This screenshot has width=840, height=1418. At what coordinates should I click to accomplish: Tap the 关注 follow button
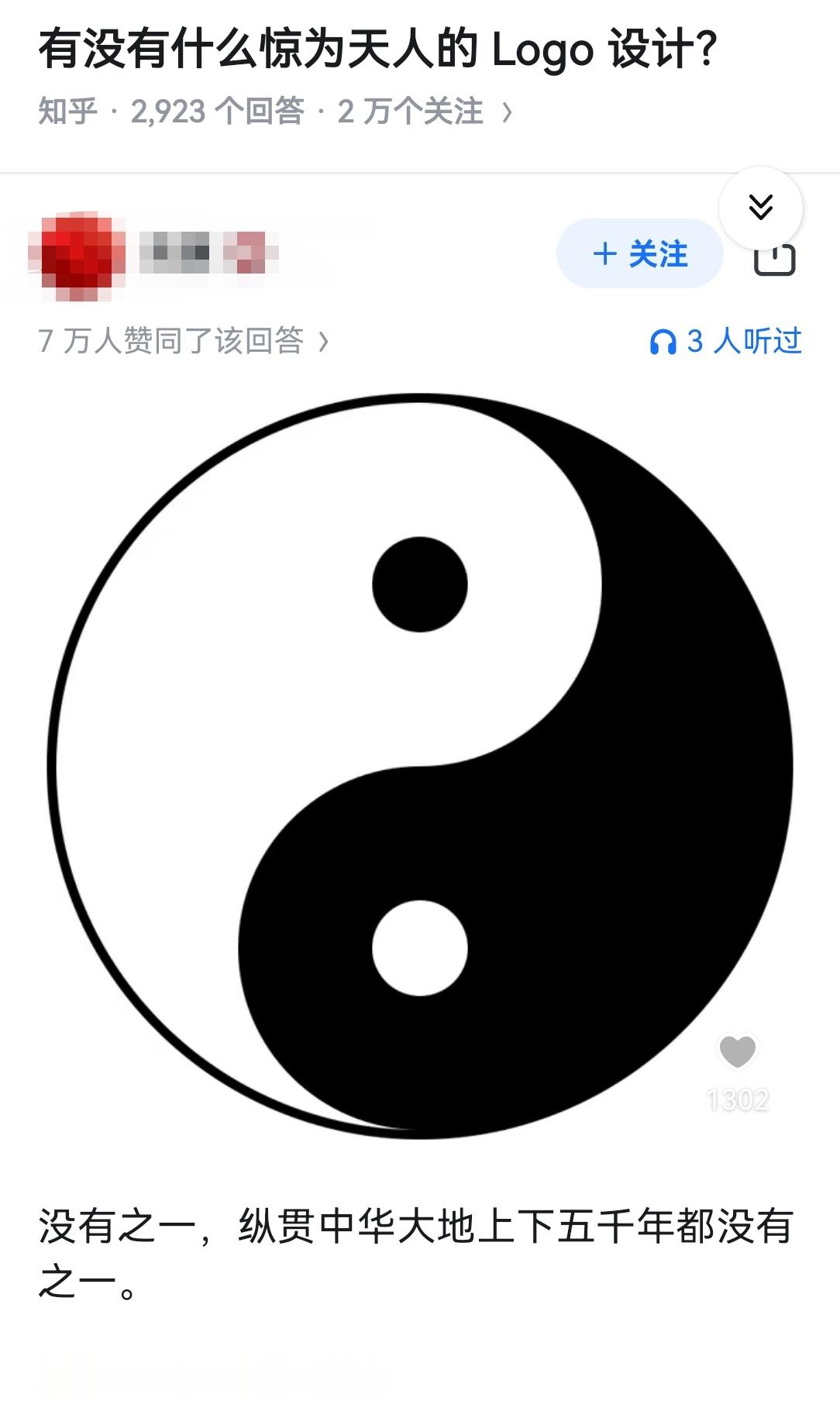click(640, 253)
